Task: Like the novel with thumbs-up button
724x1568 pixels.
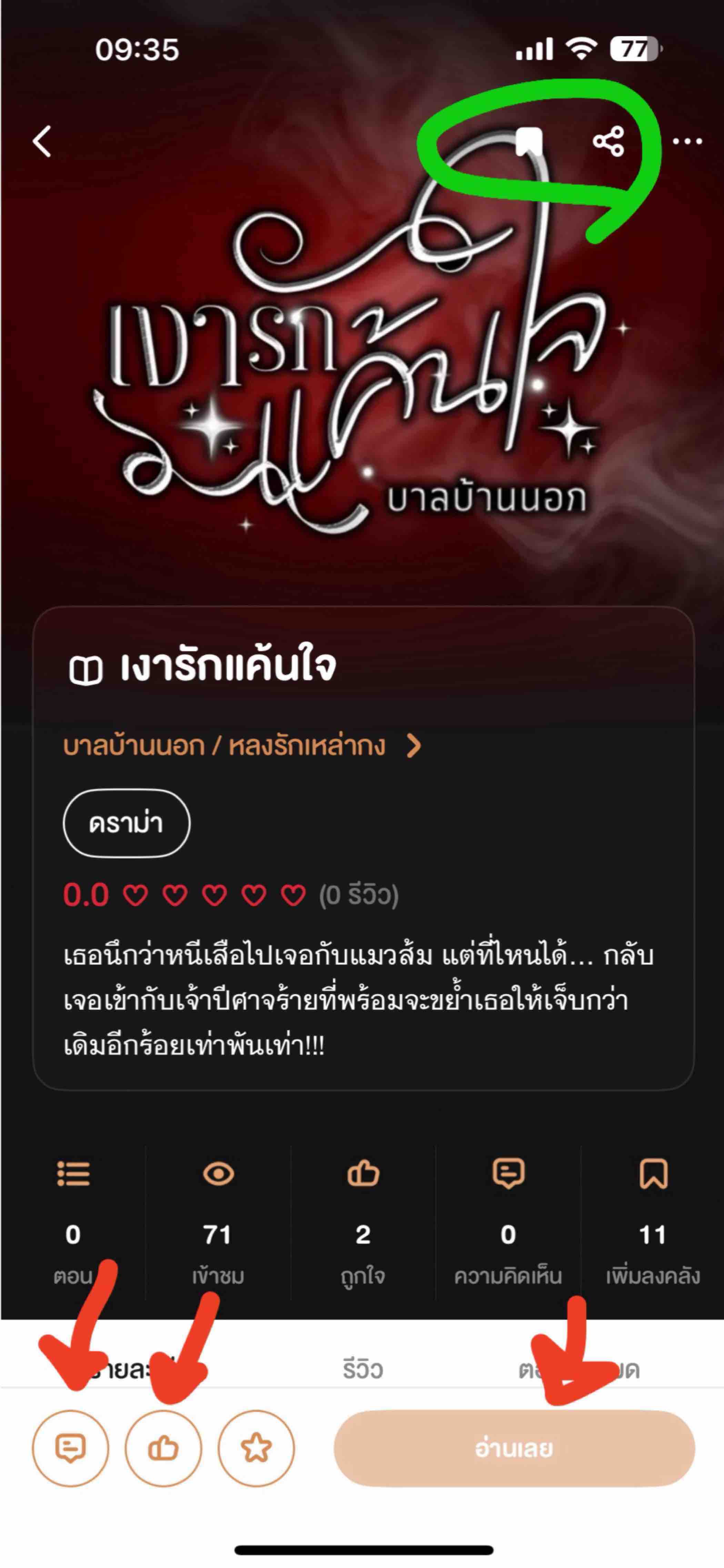Action: pos(163,1448)
